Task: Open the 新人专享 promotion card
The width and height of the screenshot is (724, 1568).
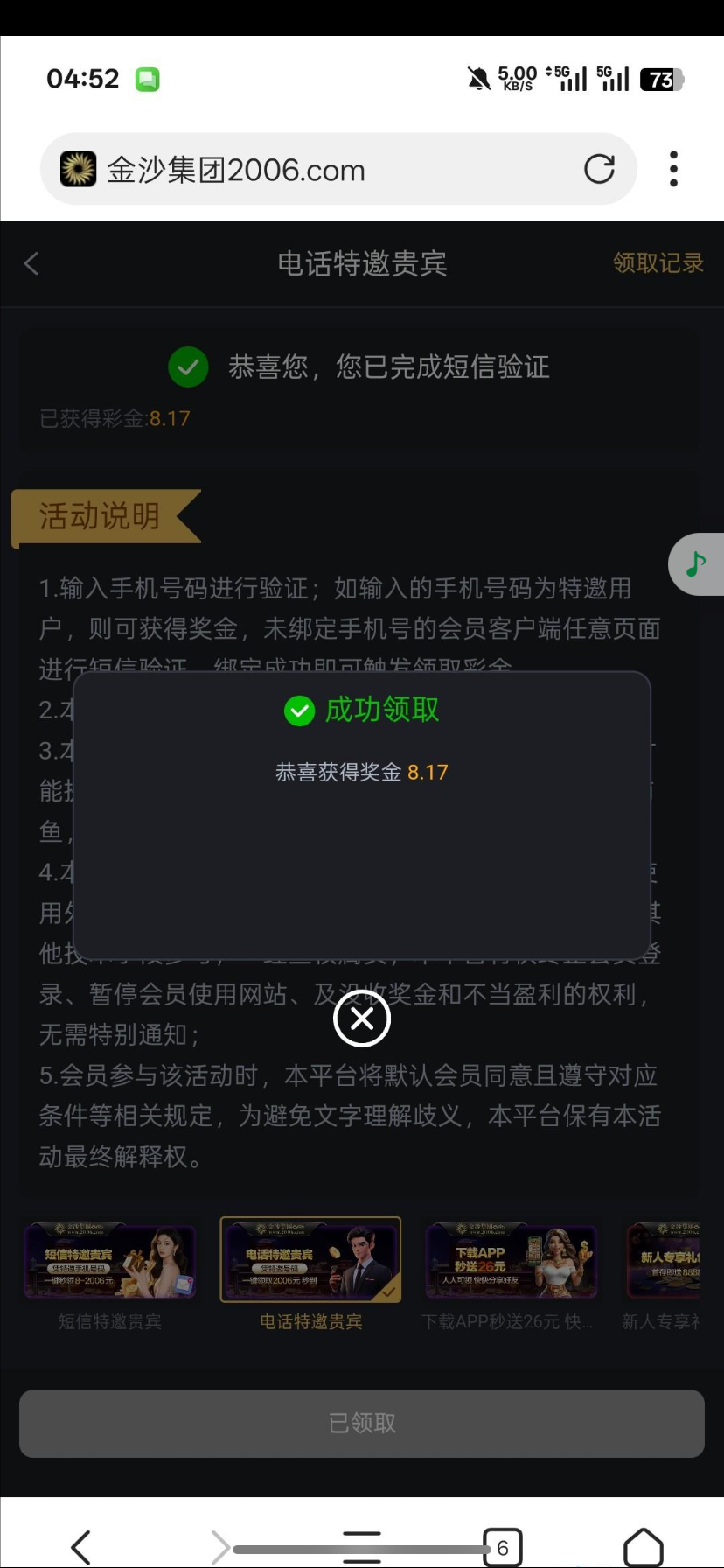Action: pos(663,1261)
